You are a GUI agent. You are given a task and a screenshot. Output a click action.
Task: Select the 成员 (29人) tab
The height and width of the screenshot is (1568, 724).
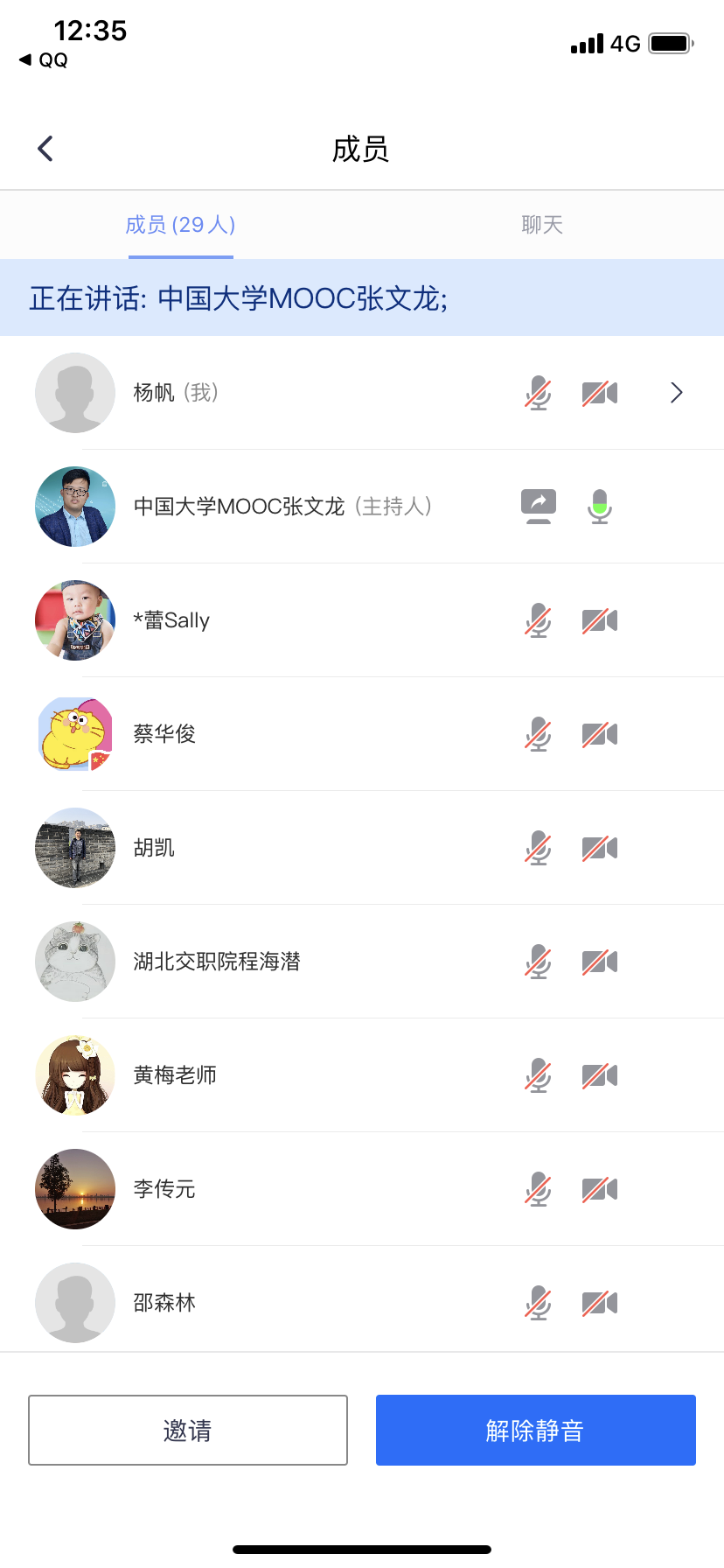pyautogui.click(x=181, y=225)
